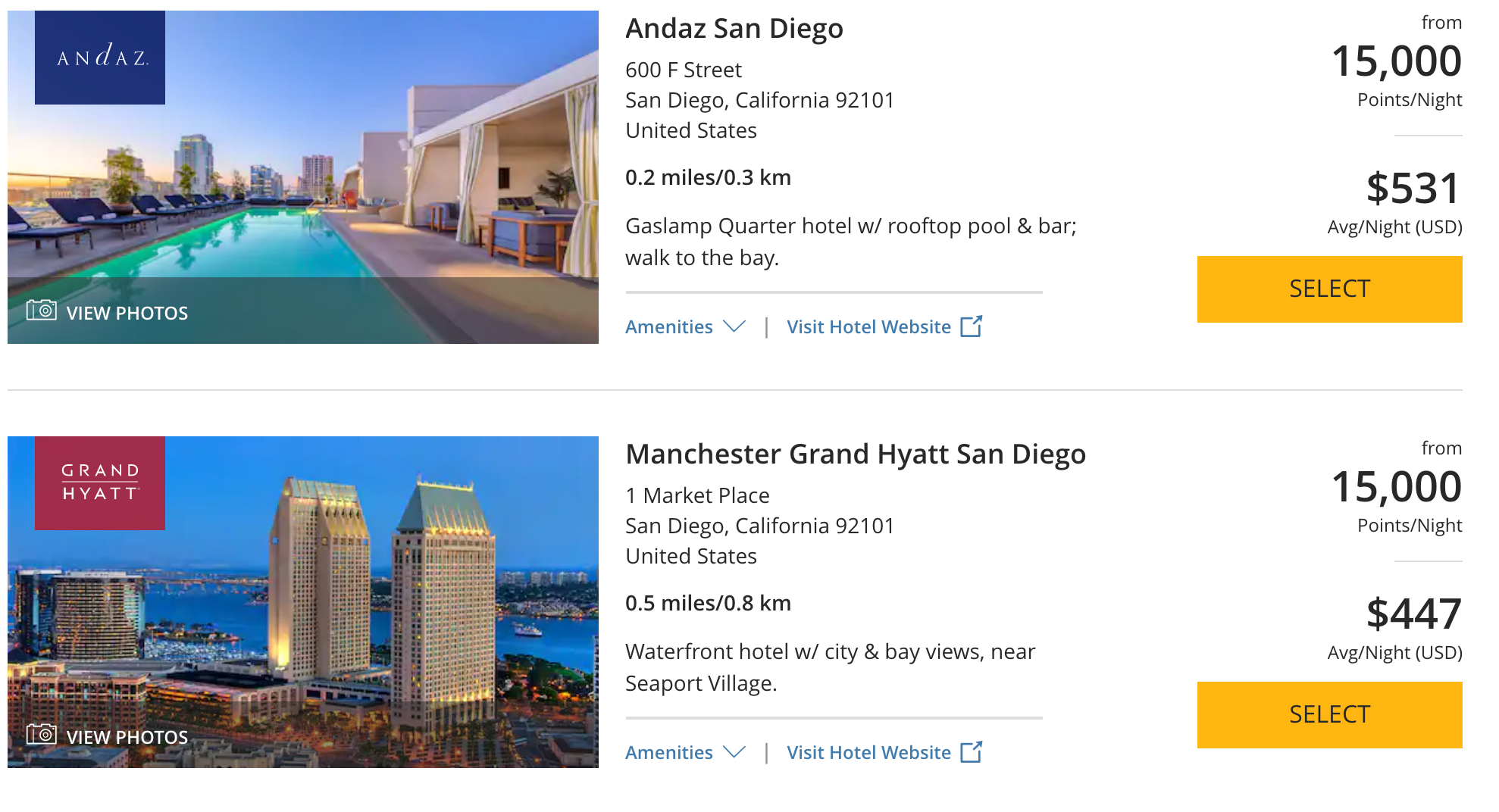View photos of Manchester Grand Hyatt
This screenshot has height=812, width=1499.
[x=108, y=736]
